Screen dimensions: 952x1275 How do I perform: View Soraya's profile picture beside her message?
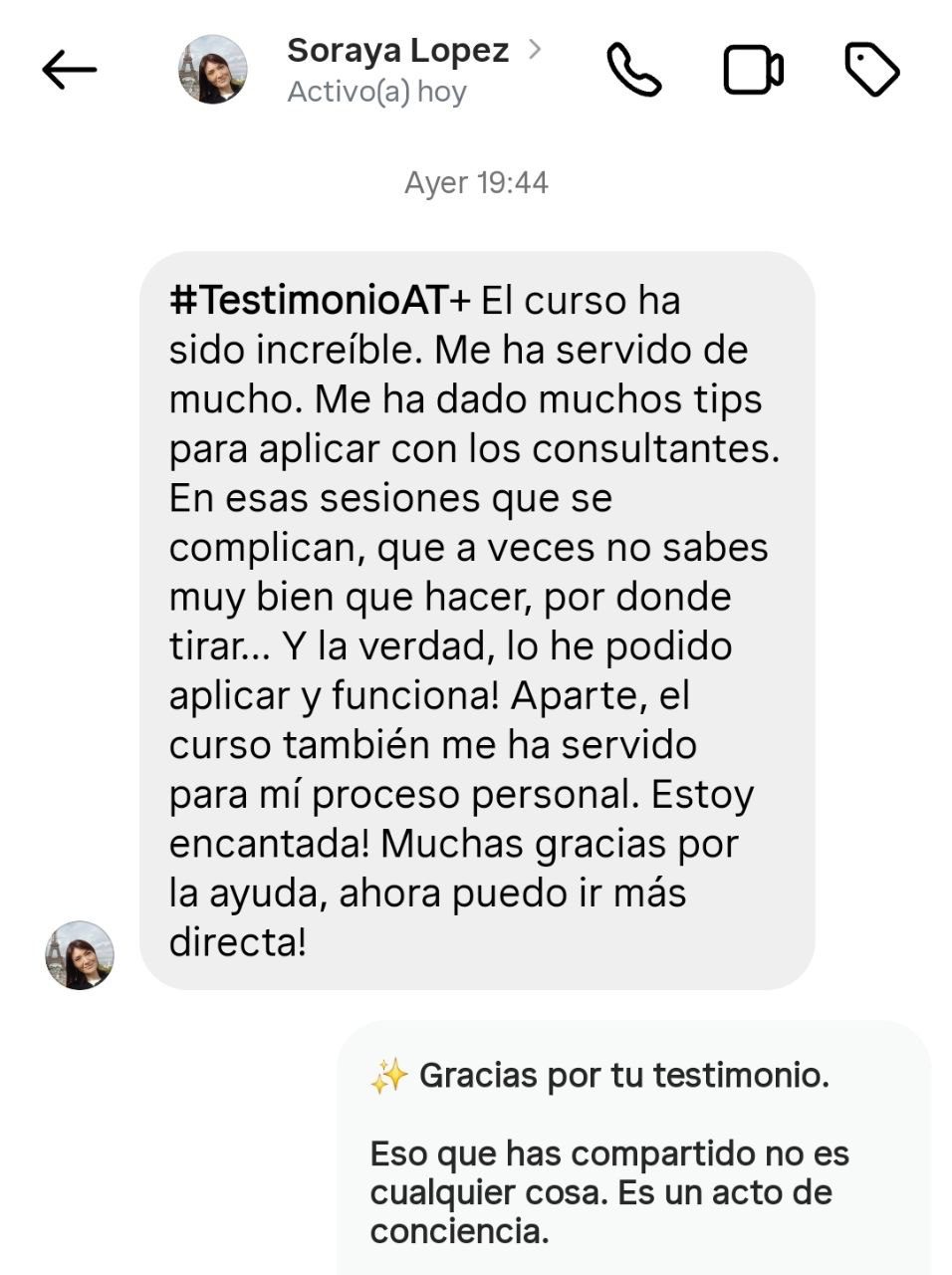pyautogui.click(x=80, y=954)
